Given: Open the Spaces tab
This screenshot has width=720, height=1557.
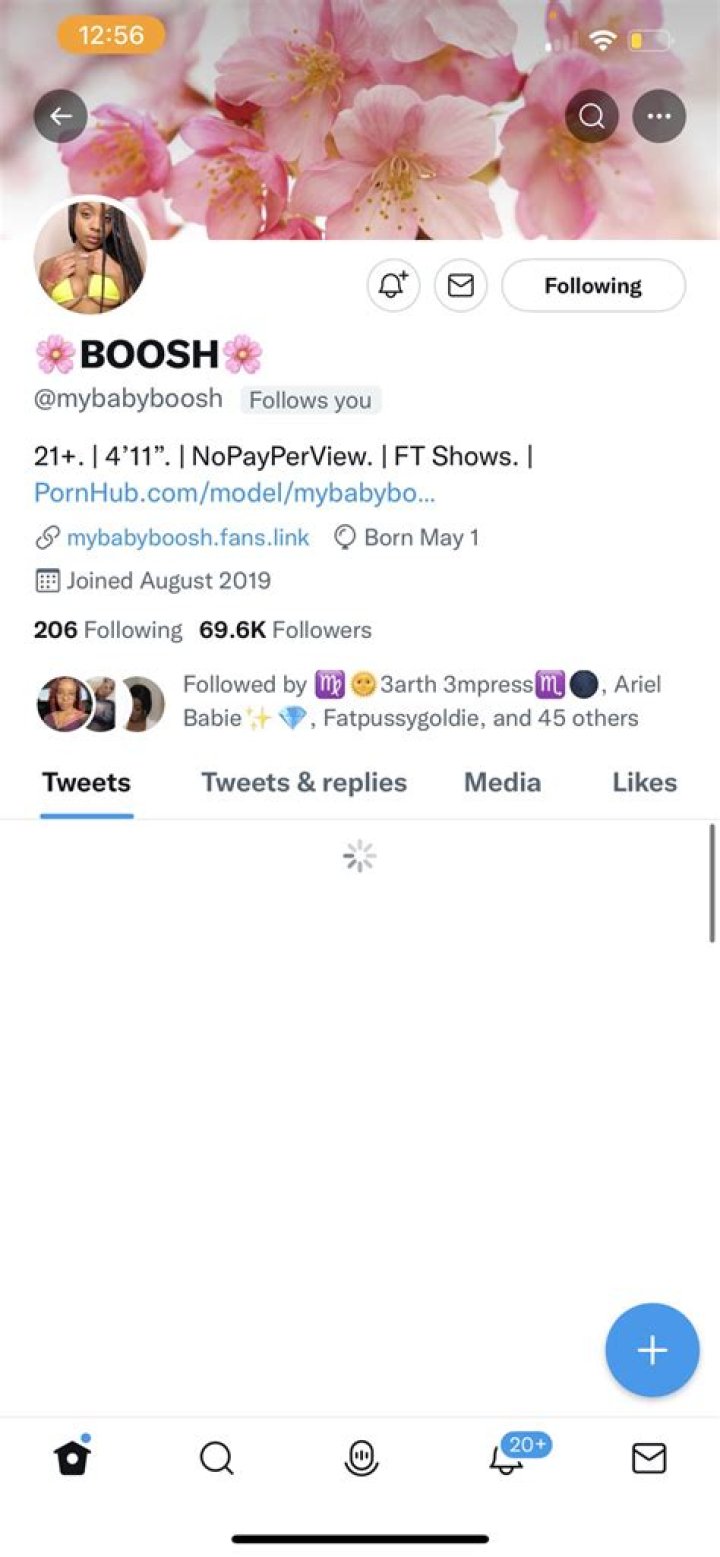Looking at the screenshot, I should 361,1459.
